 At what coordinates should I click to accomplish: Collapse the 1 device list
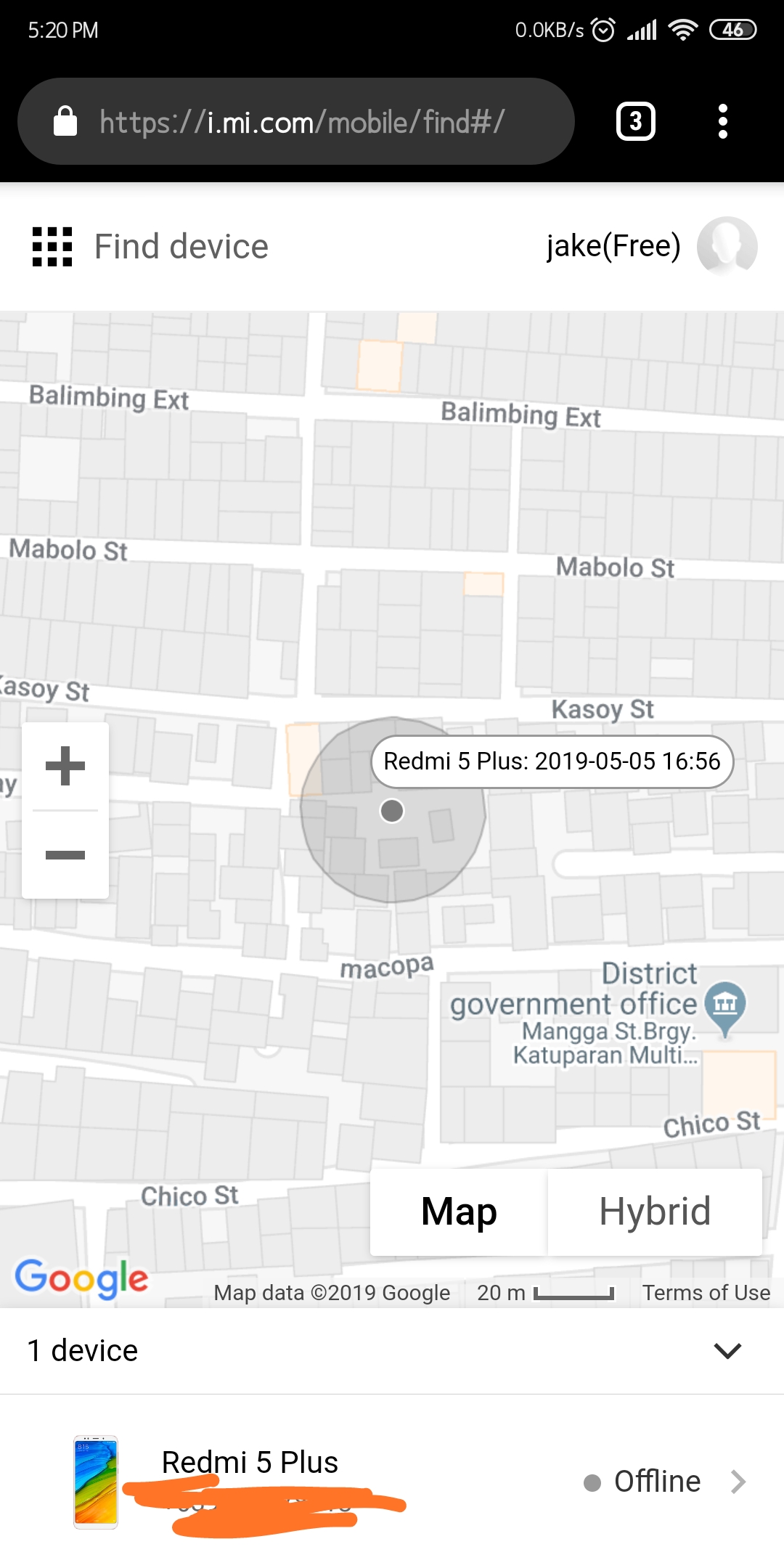tap(727, 1351)
